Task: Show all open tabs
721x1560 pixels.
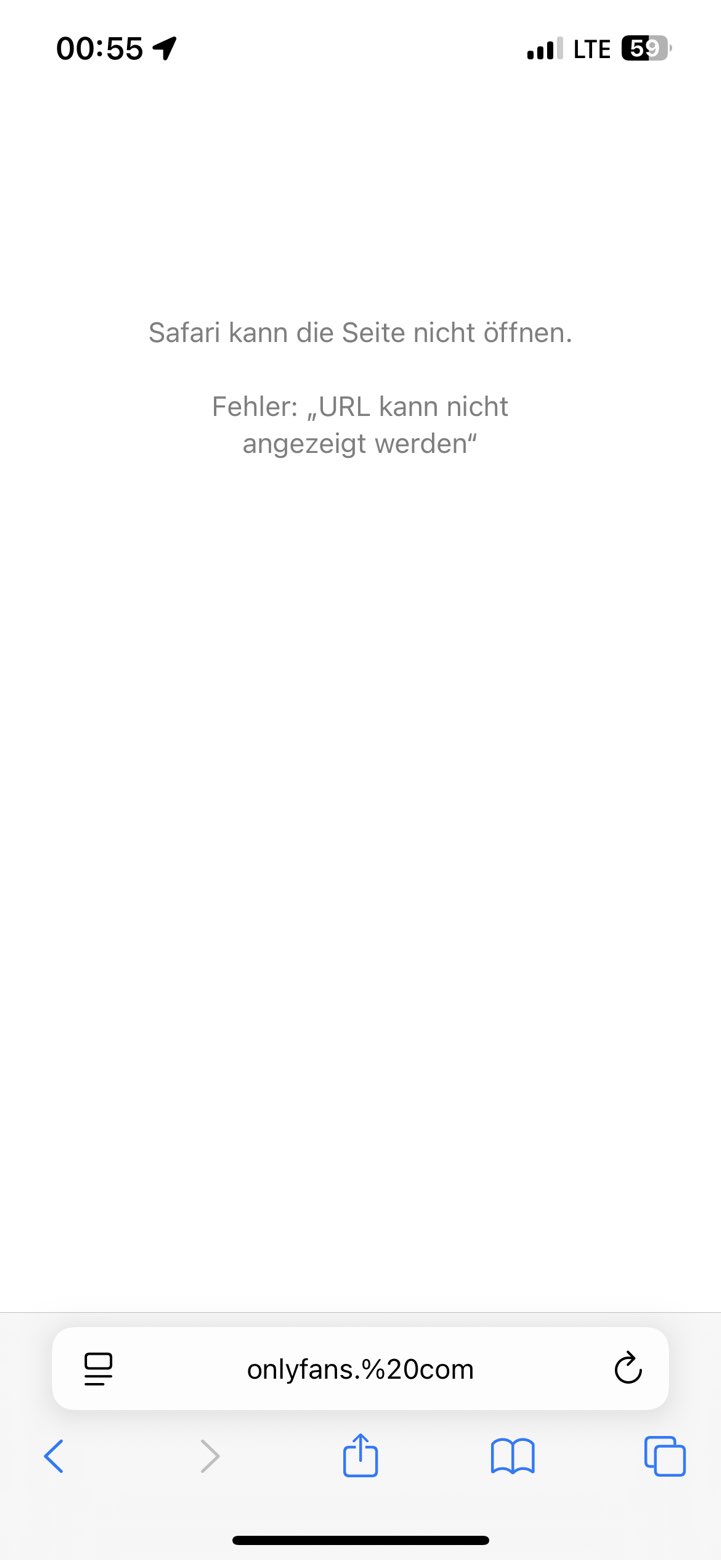Action: tap(665, 1456)
